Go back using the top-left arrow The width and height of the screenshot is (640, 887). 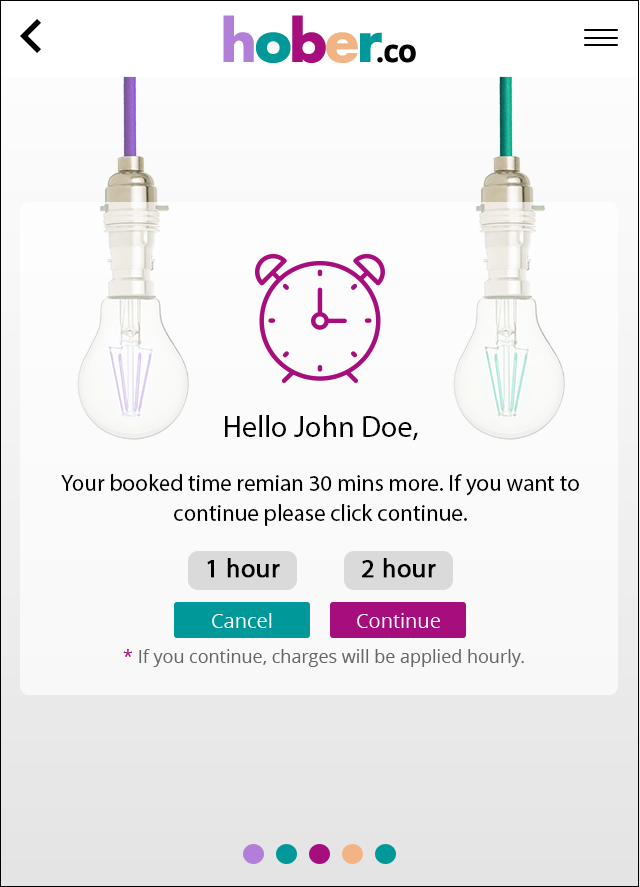coord(32,37)
